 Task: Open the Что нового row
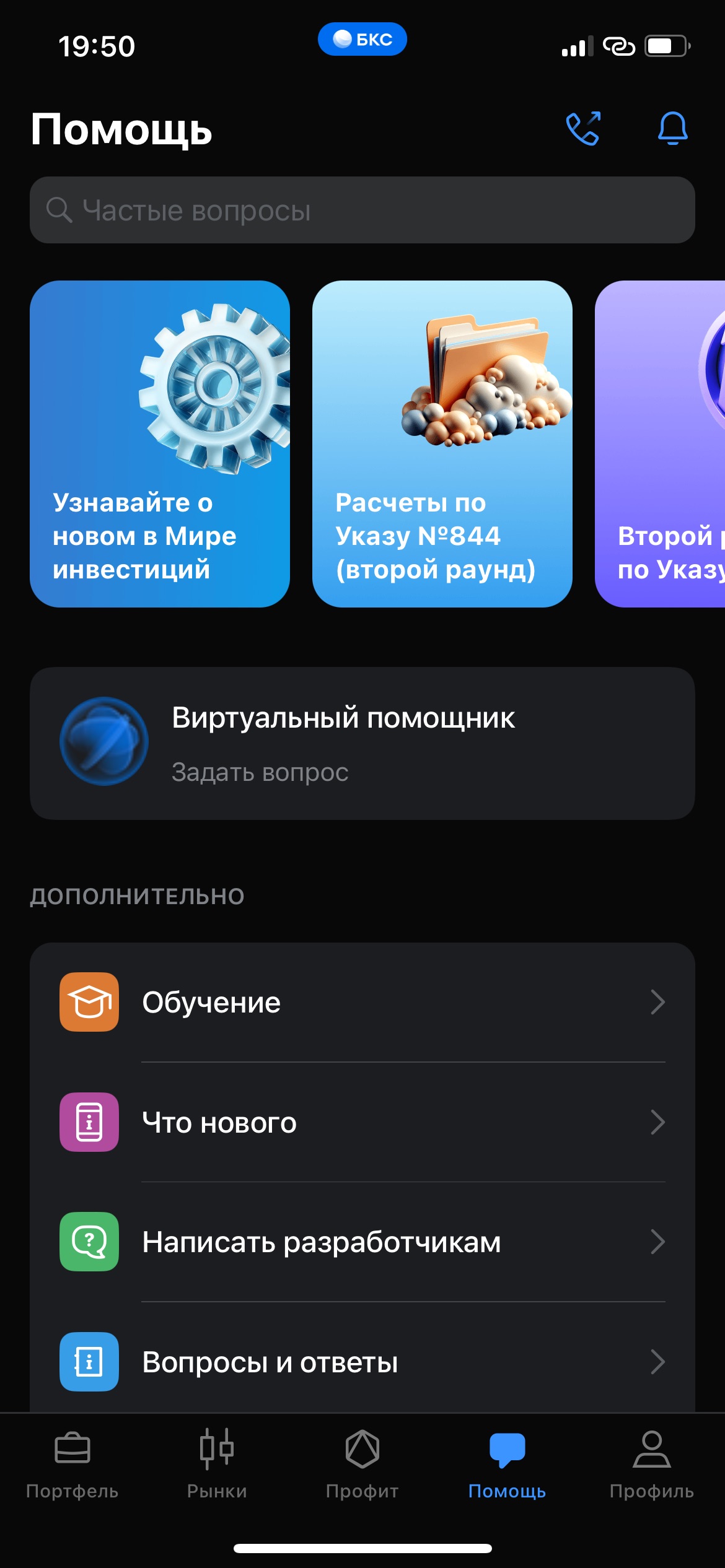(x=362, y=1122)
